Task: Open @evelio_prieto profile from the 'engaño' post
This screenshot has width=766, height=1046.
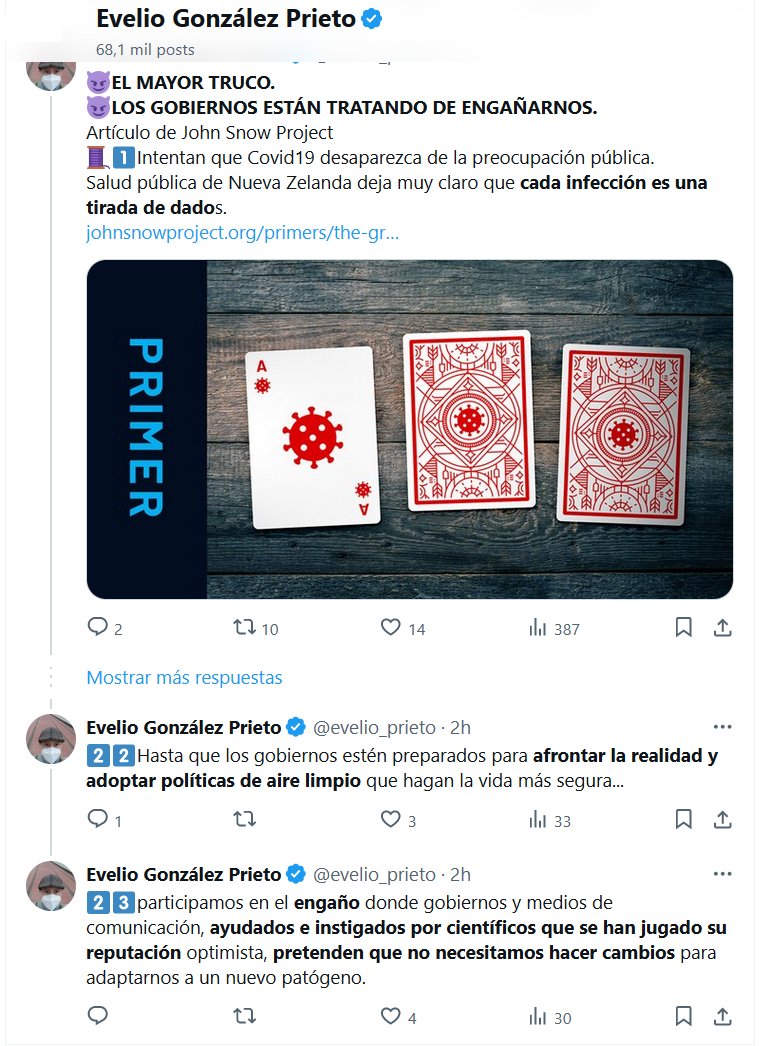Action: (375, 874)
